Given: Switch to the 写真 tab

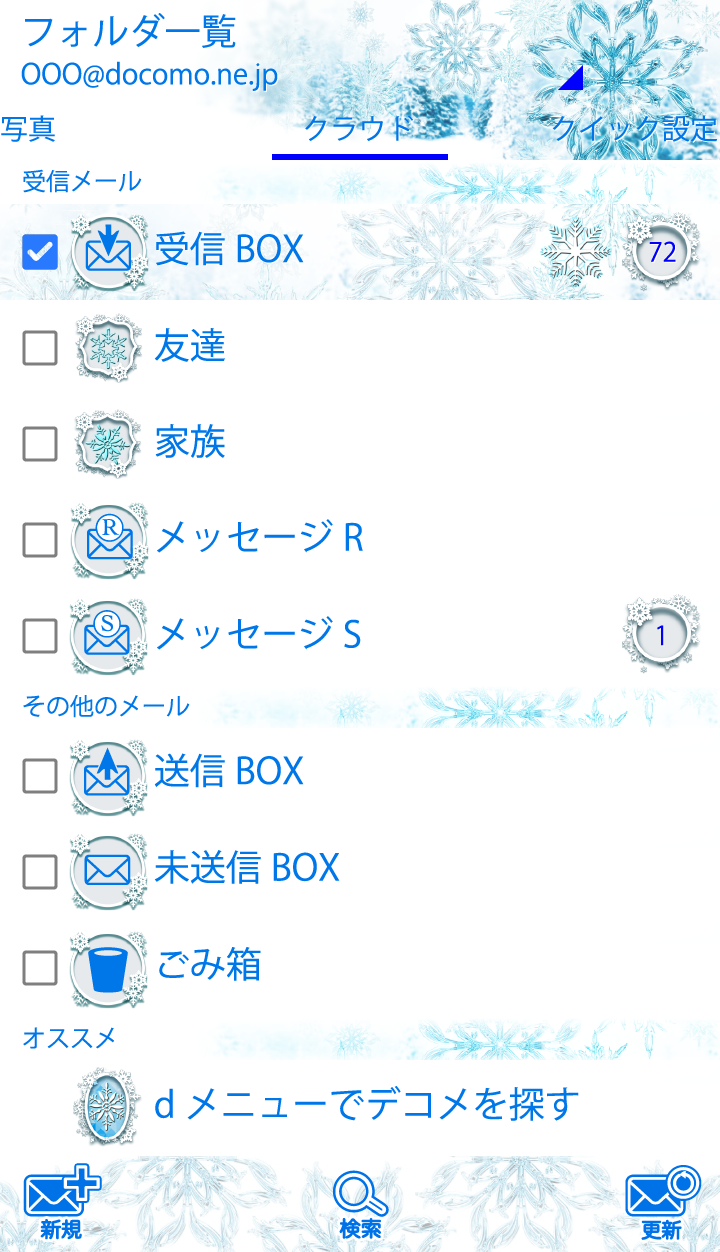Looking at the screenshot, I should 28,129.
